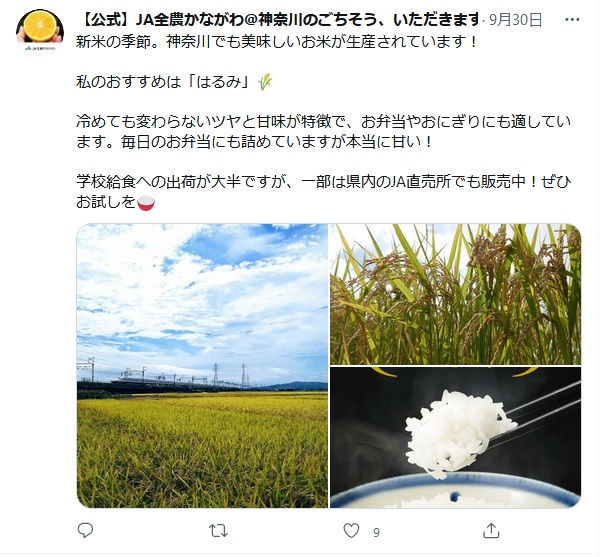
Task: Like the tweet with 9 likes
Action: click(350, 531)
